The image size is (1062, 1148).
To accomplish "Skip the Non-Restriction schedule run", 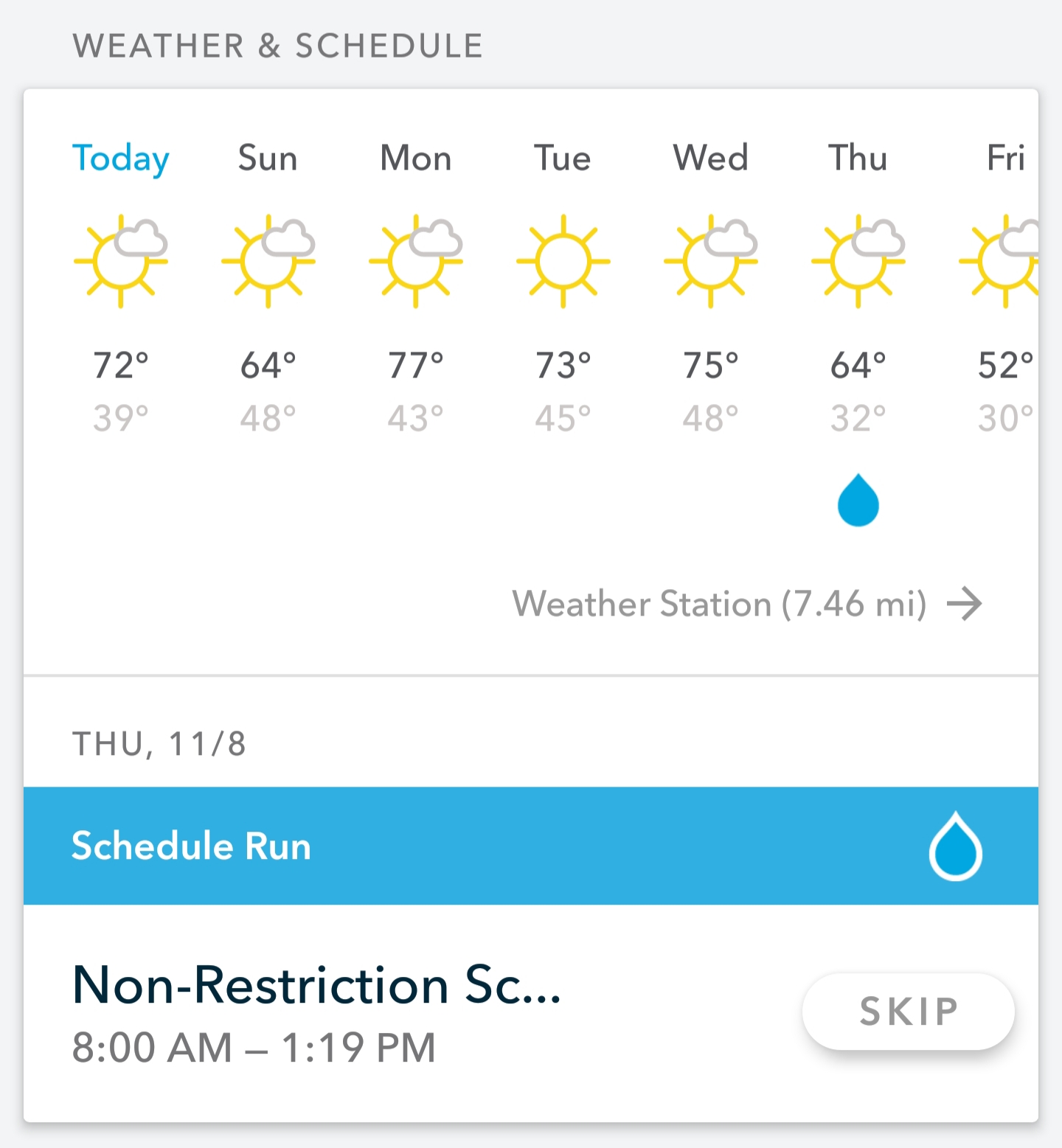I will click(908, 1011).
